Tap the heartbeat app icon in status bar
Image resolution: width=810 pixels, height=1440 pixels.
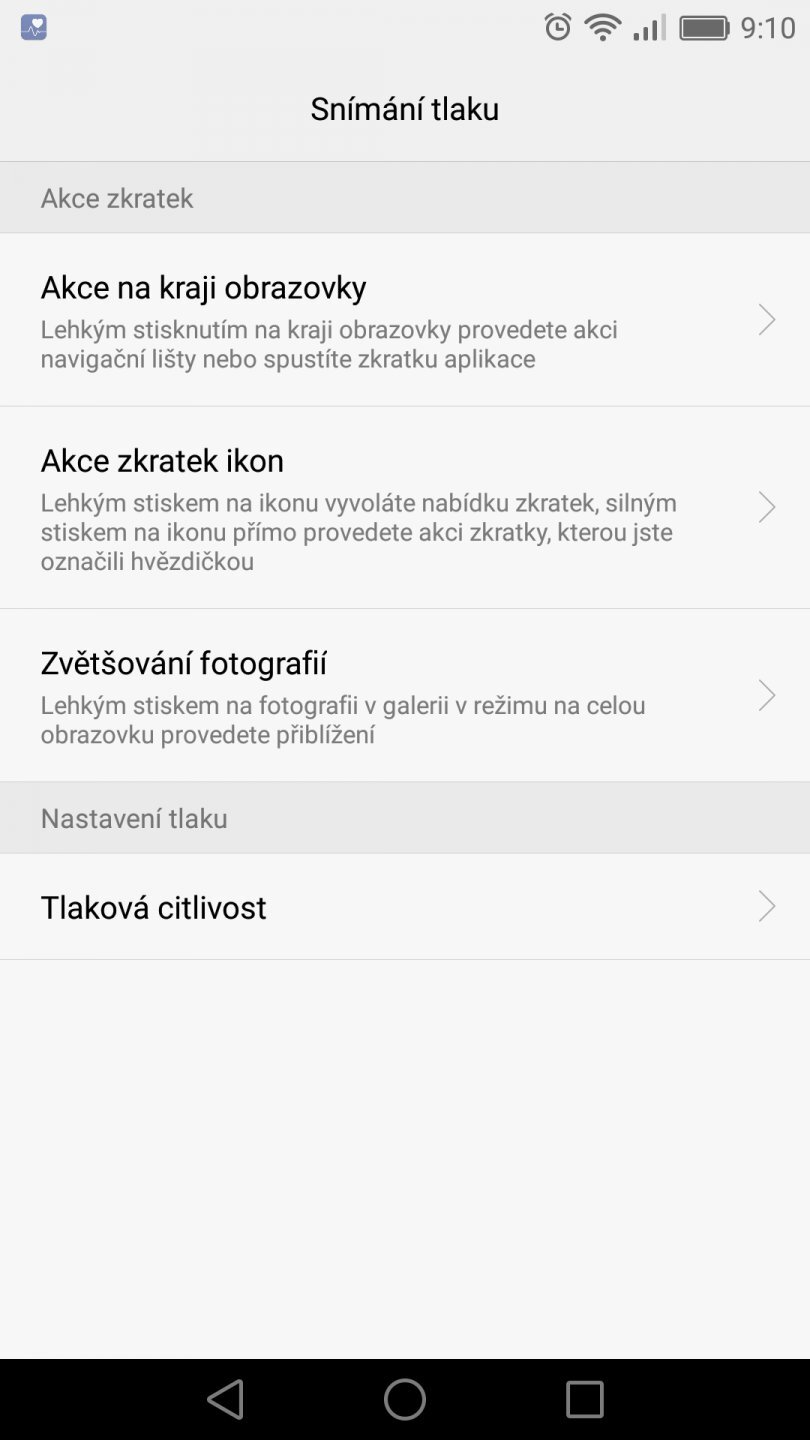pos(31,27)
